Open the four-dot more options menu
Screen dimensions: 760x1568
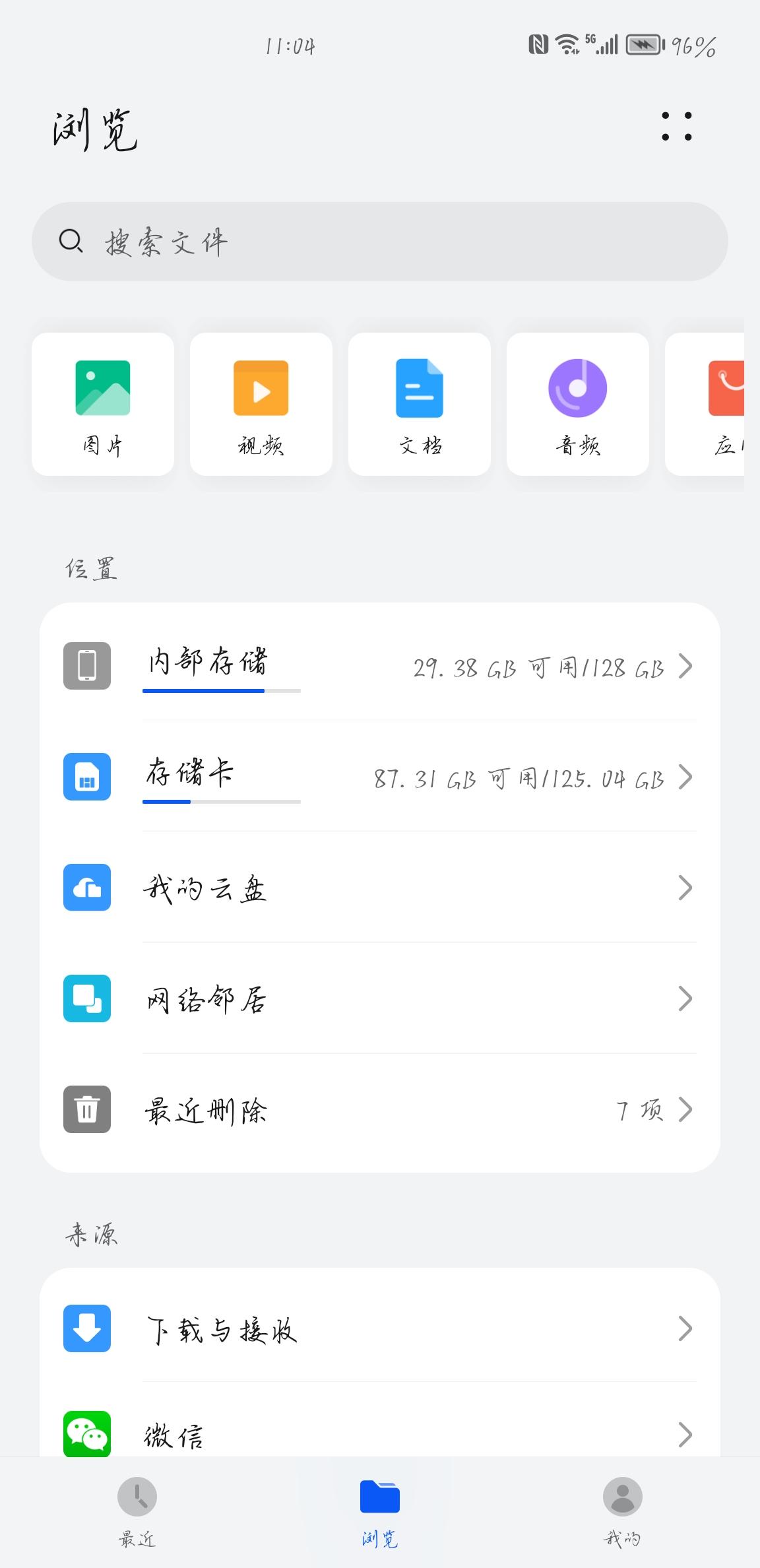point(676,126)
